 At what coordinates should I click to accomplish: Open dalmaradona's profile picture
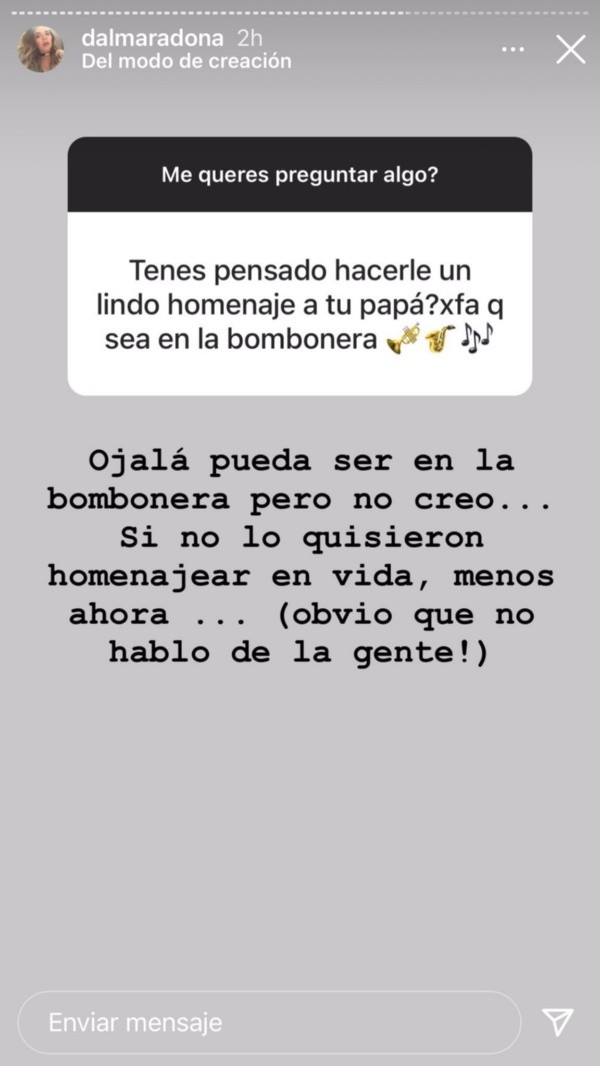coord(41,49)
